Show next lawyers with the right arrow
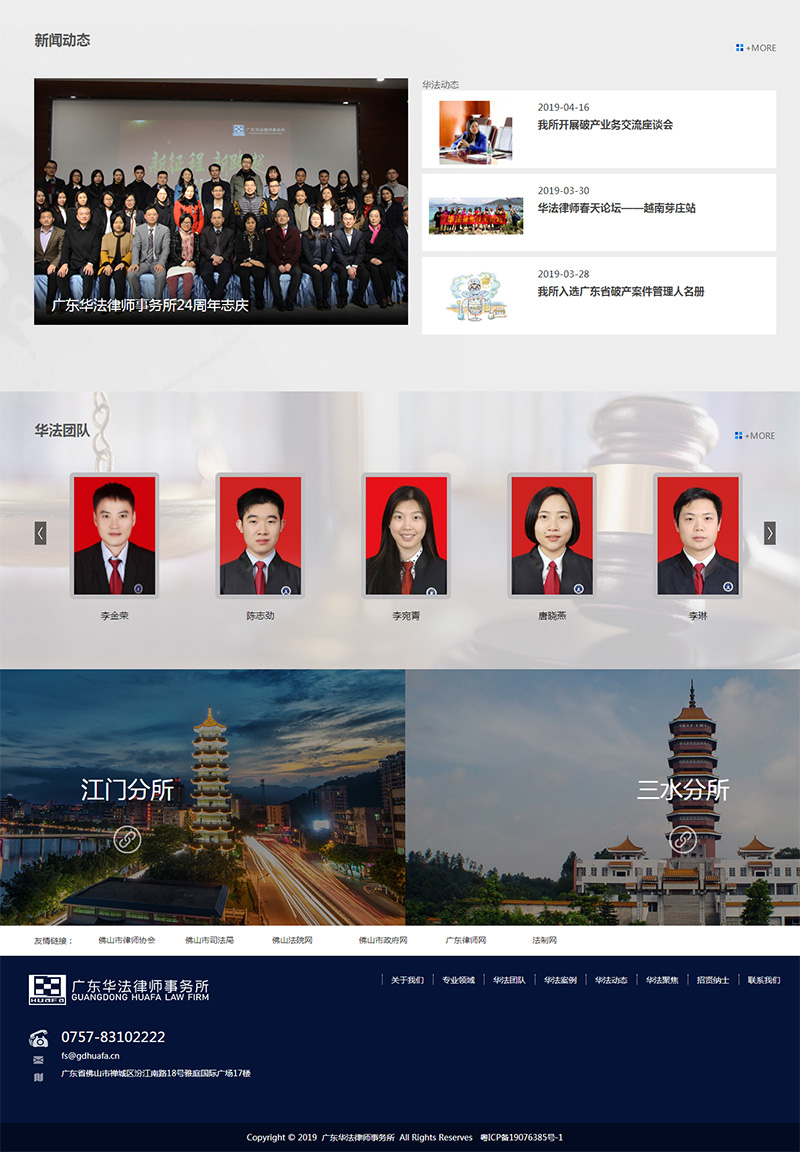Screen dimensions: 800x1152 pos(769,533)
